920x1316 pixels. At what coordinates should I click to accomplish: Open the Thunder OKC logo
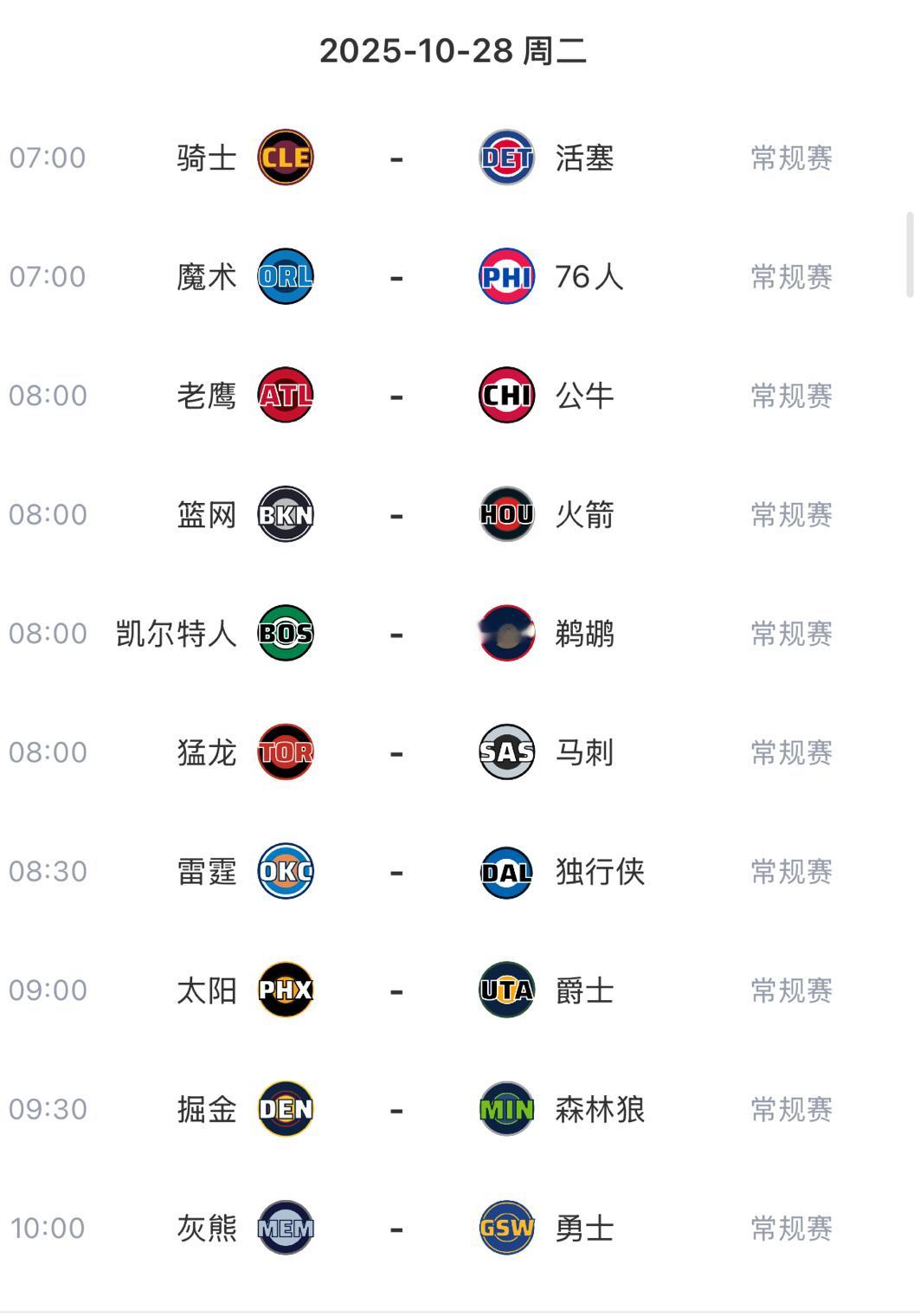286,872
